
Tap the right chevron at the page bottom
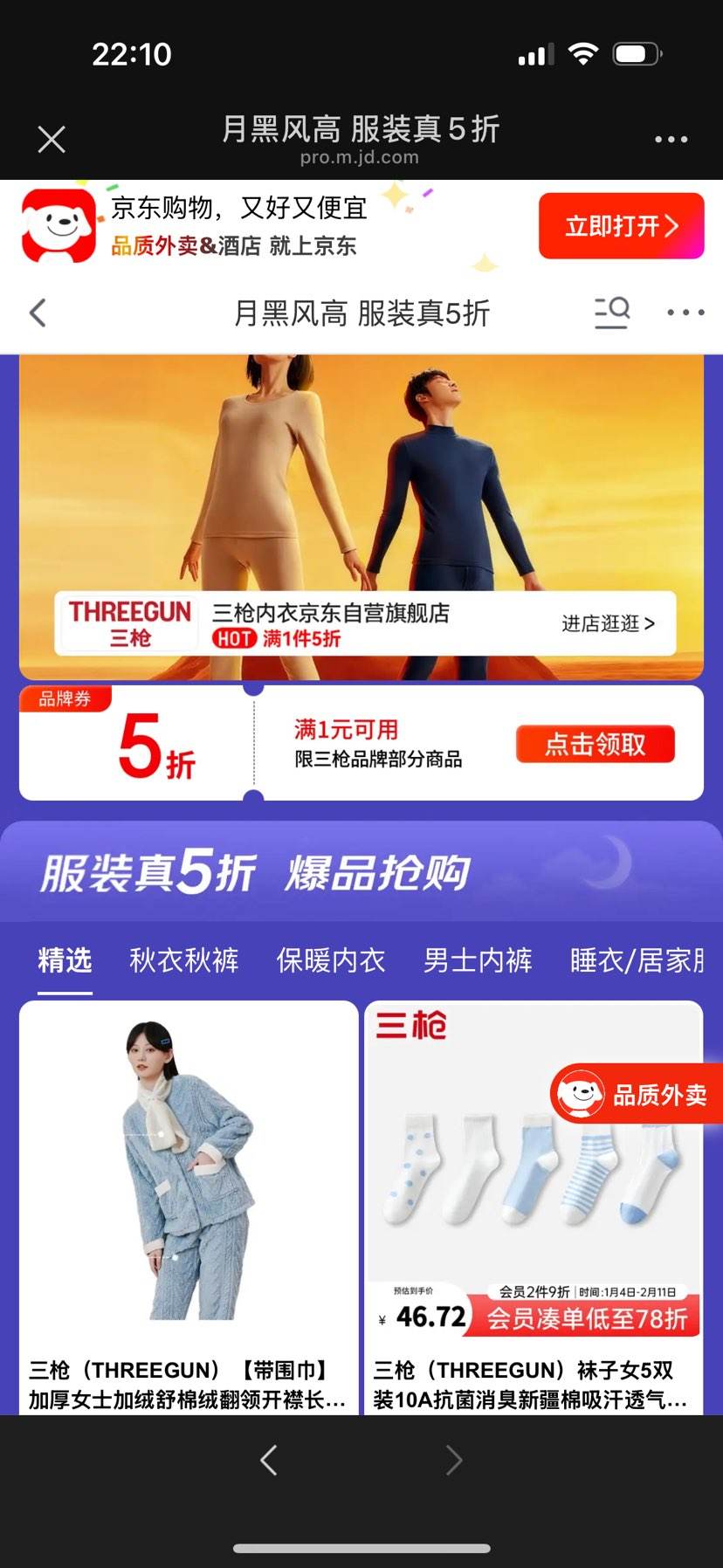(x=454, y=1459)
